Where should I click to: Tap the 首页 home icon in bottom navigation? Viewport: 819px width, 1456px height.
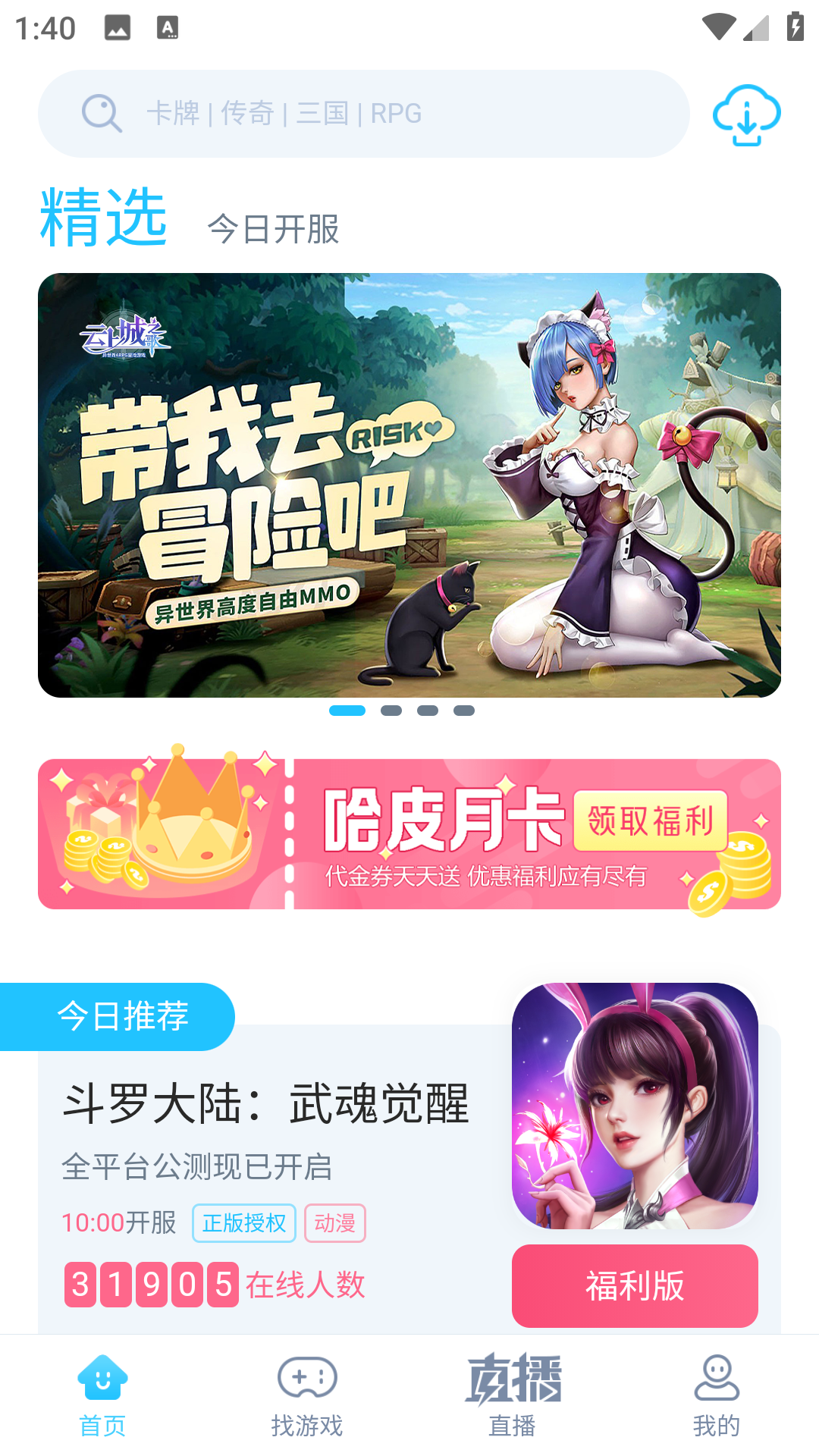102,1382
